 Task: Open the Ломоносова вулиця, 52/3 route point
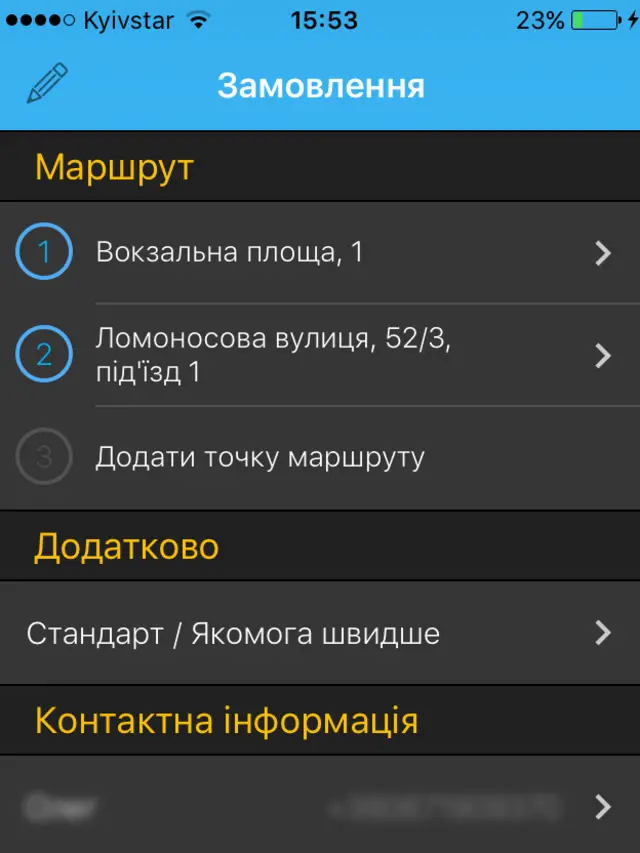[320, 355]
